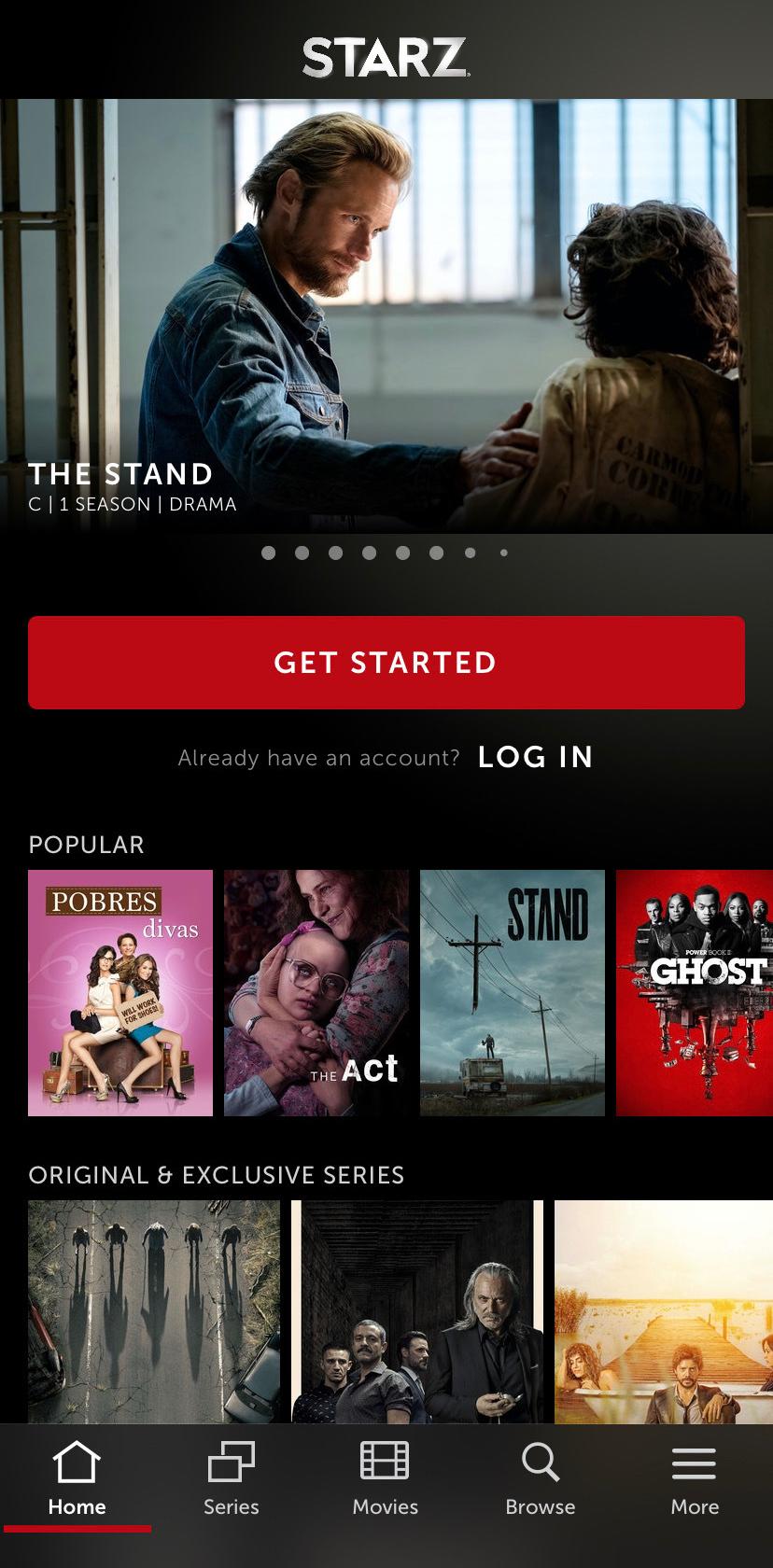The image size is (773, 1568).
Task: Open the original series tile with suited men
Action: [x=417, y=1311]
